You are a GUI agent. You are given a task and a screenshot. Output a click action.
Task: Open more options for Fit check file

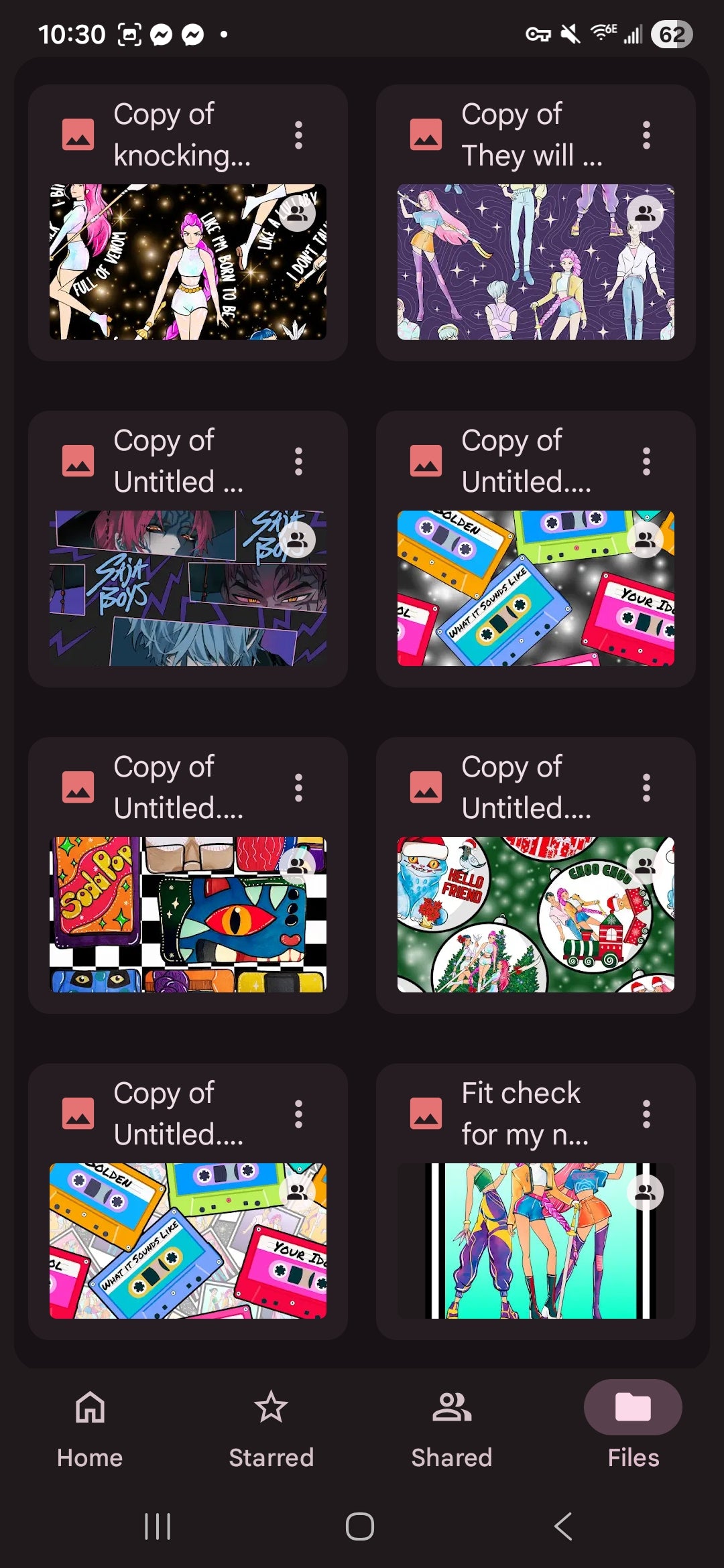click(646, 1114)
